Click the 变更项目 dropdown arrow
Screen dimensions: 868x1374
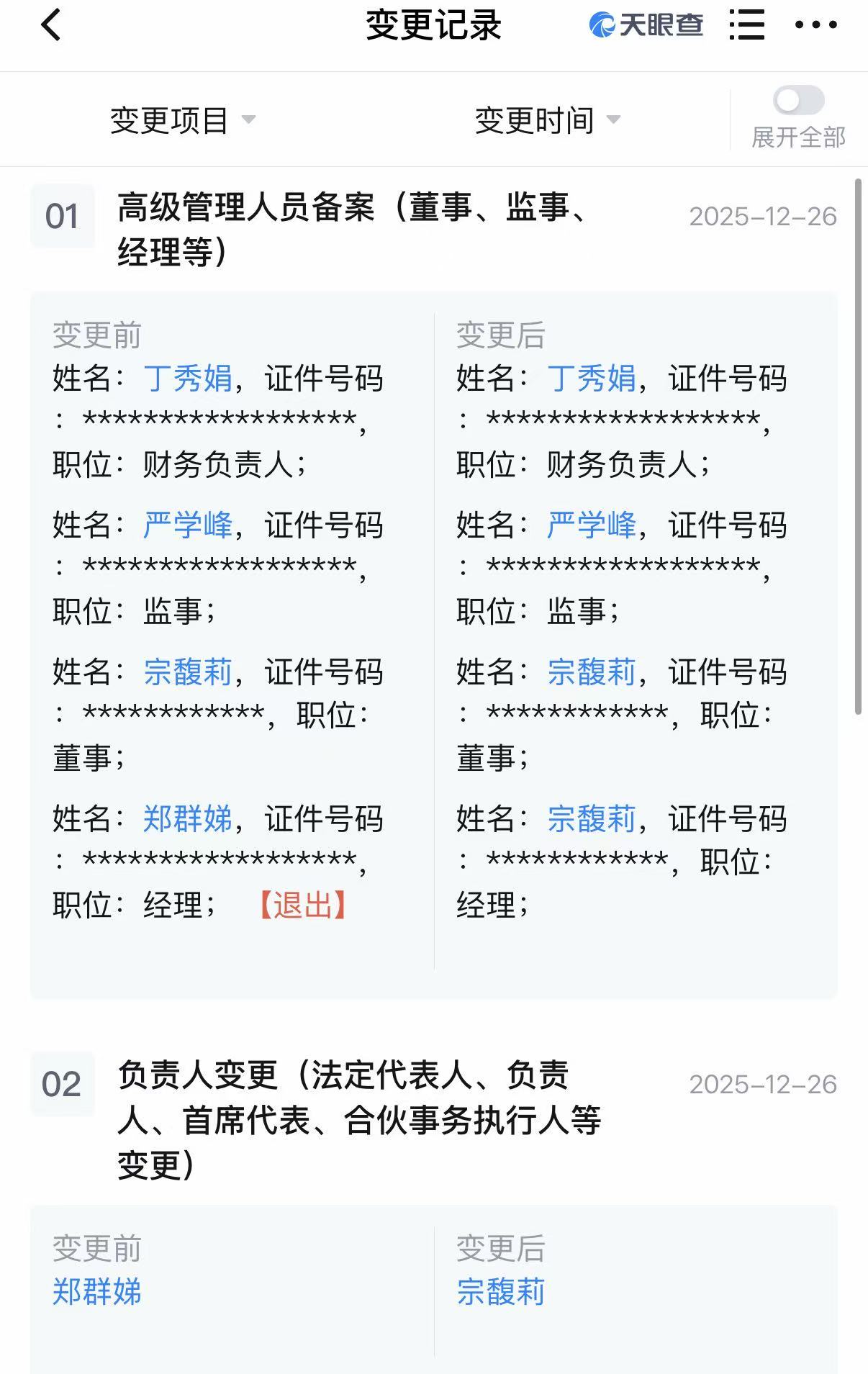coord(250,122)
